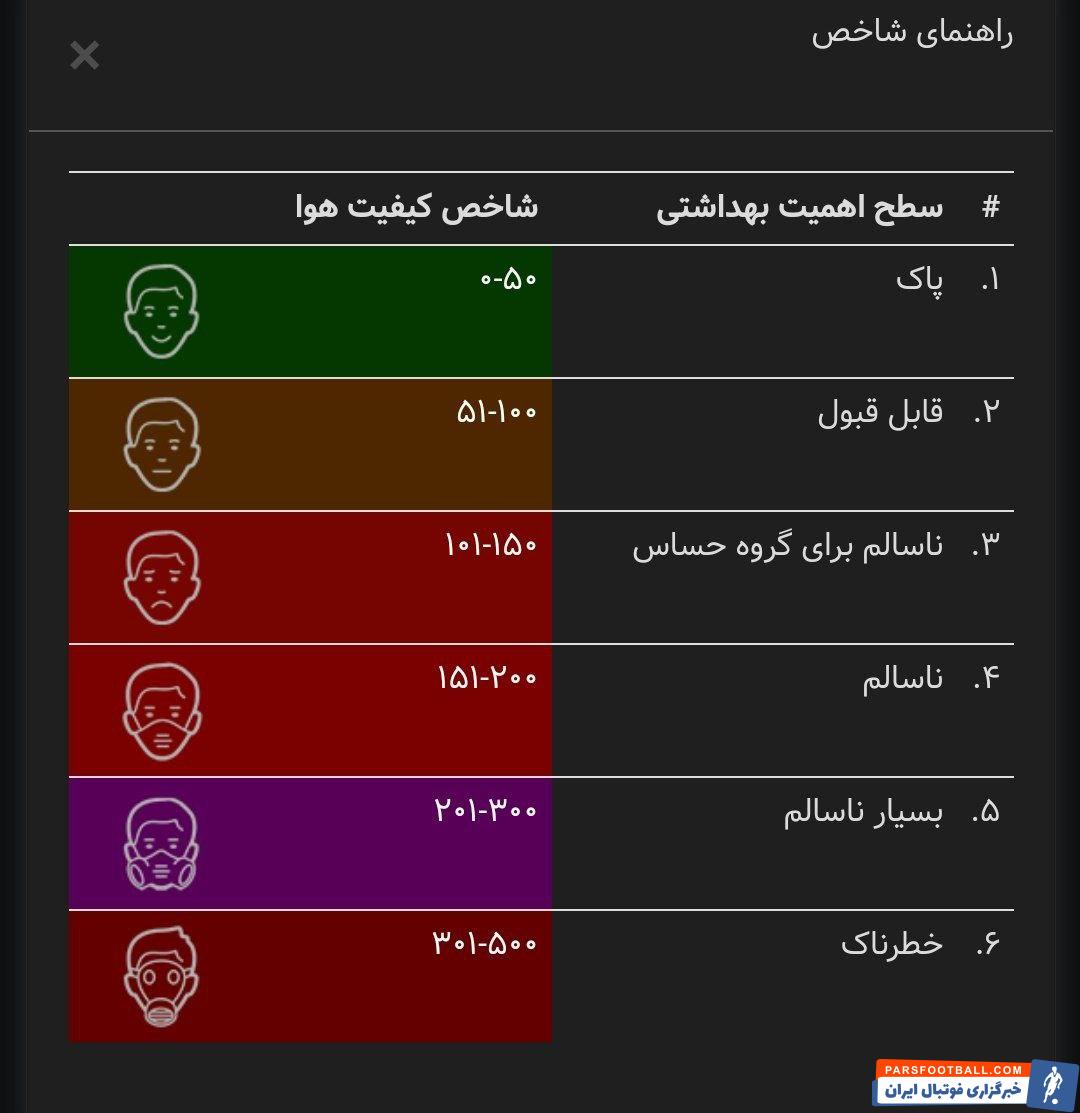Click the gas mask icon for خطرناک level
The width and height of the screenshot is (1080, 1113).
click(160, 977)
